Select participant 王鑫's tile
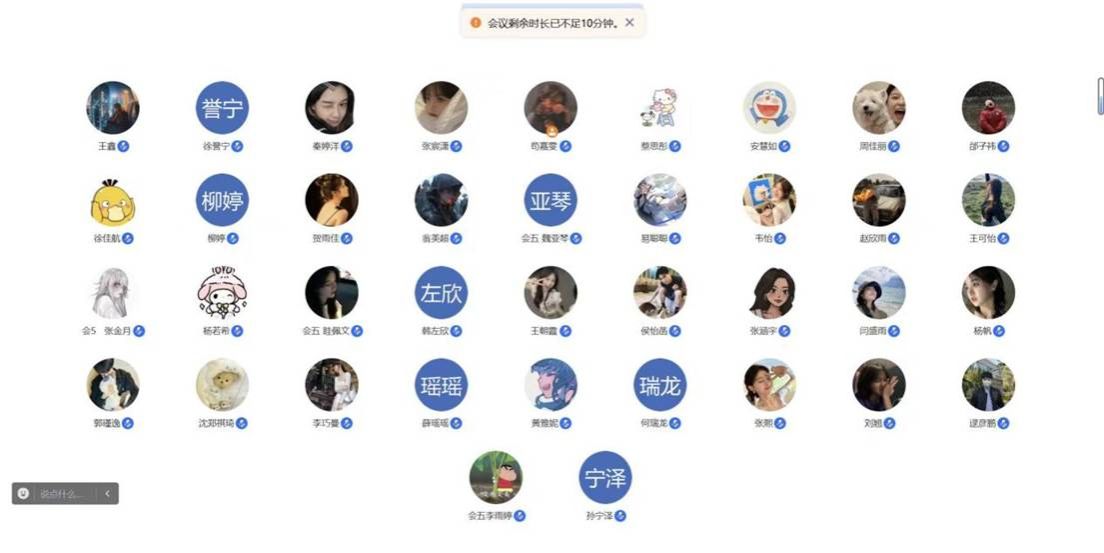Screen dimensions: 1104x553 (x=113, y=108)
